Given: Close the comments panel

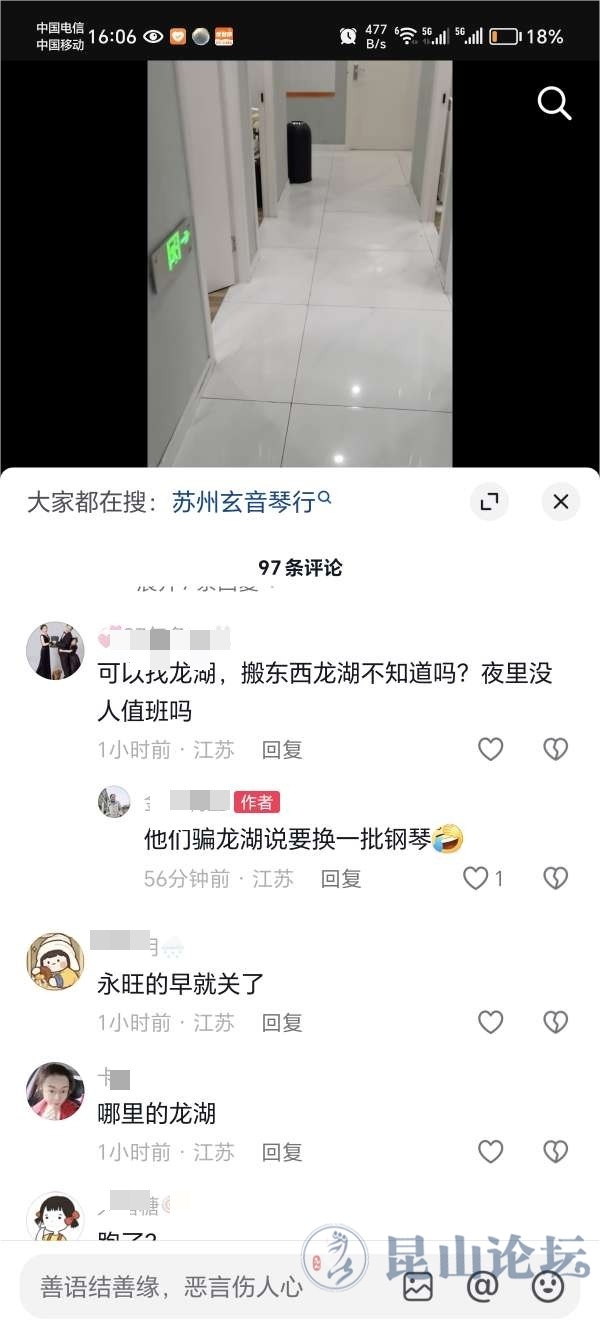Looking at the screenshot, I should pos(561,502).
